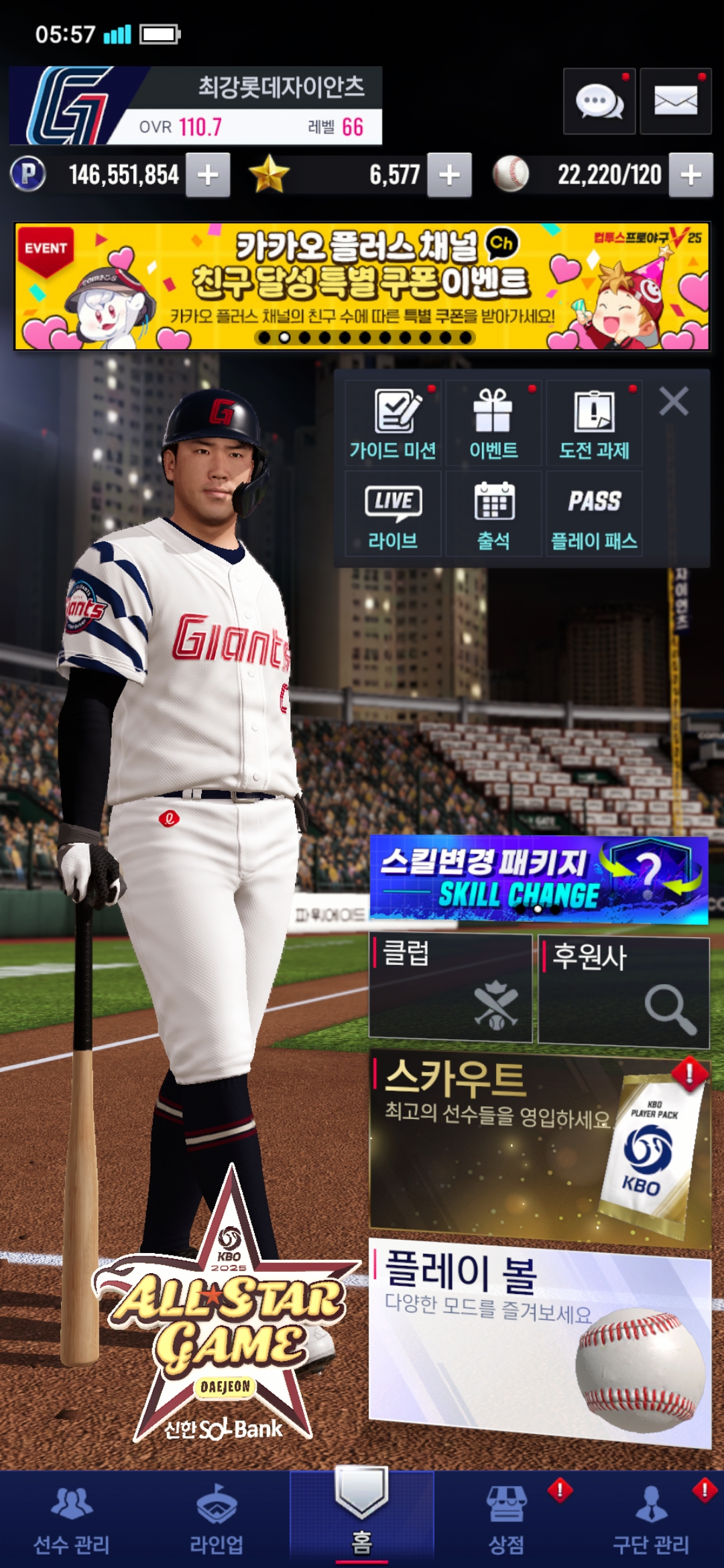The height and width of the screenshot is (1568, 724).
Task: Open the chat speech bubble icon
Action: click(x=599, y=102)
